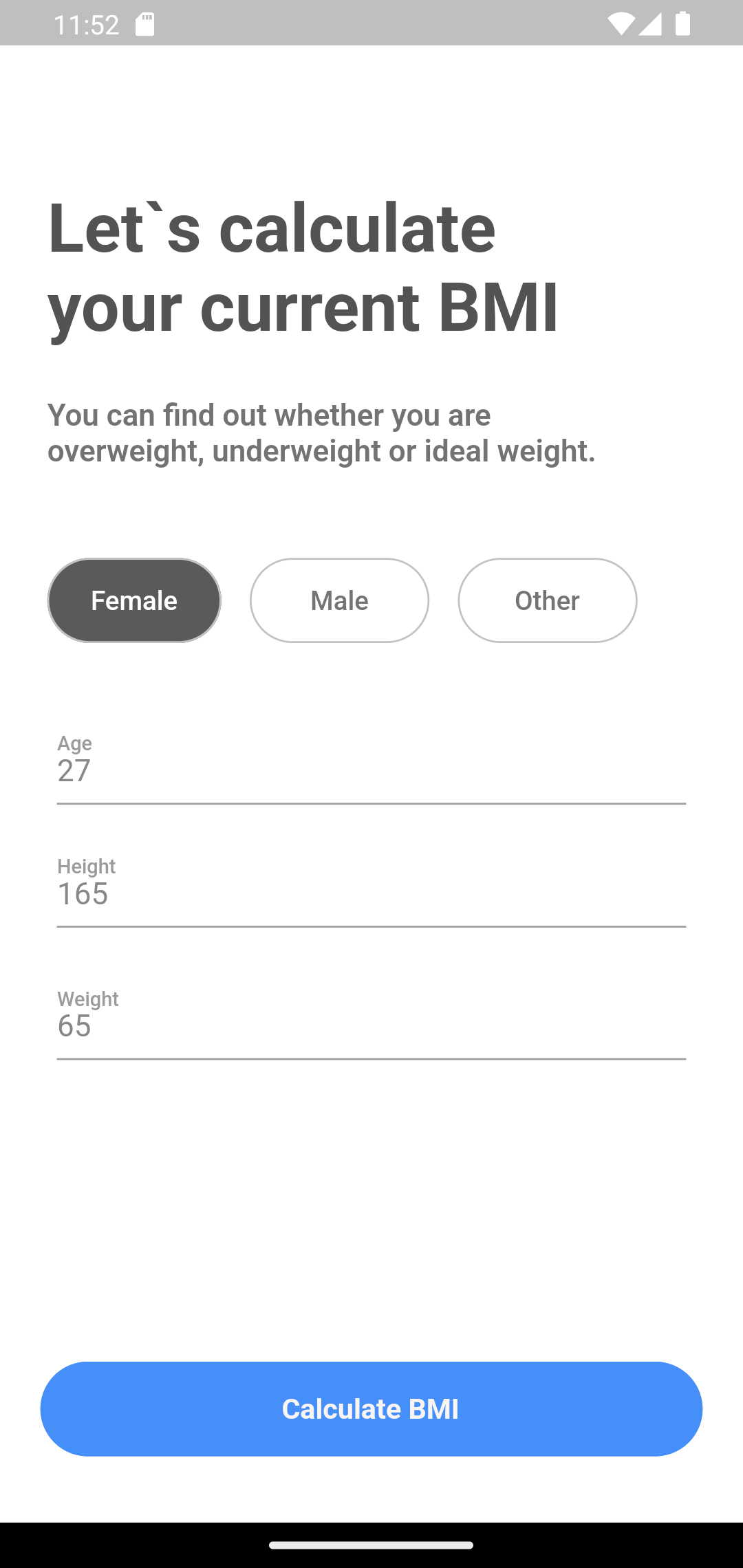Screen dimensions: 743x1568
Task: Choose Male as gender
Action: (x=339, y=600)
